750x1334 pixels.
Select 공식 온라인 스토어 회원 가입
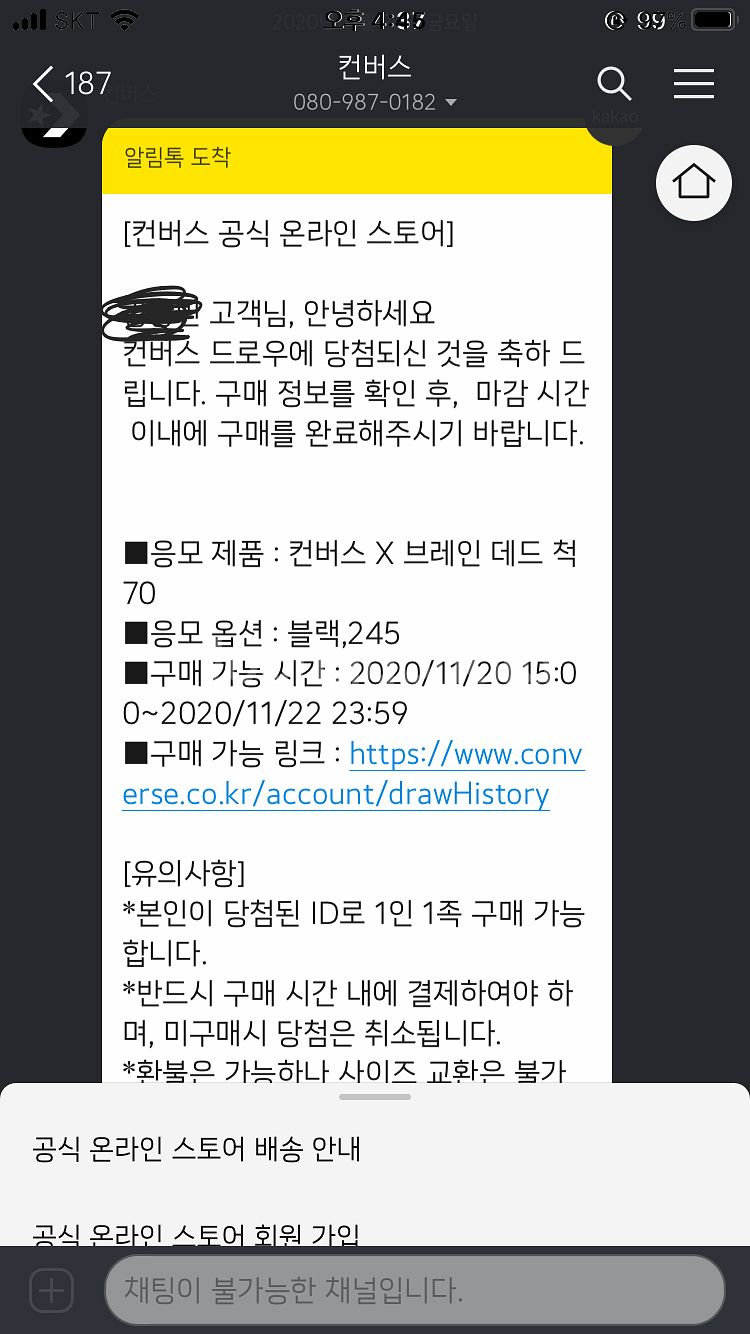[x=197, y=1232]
